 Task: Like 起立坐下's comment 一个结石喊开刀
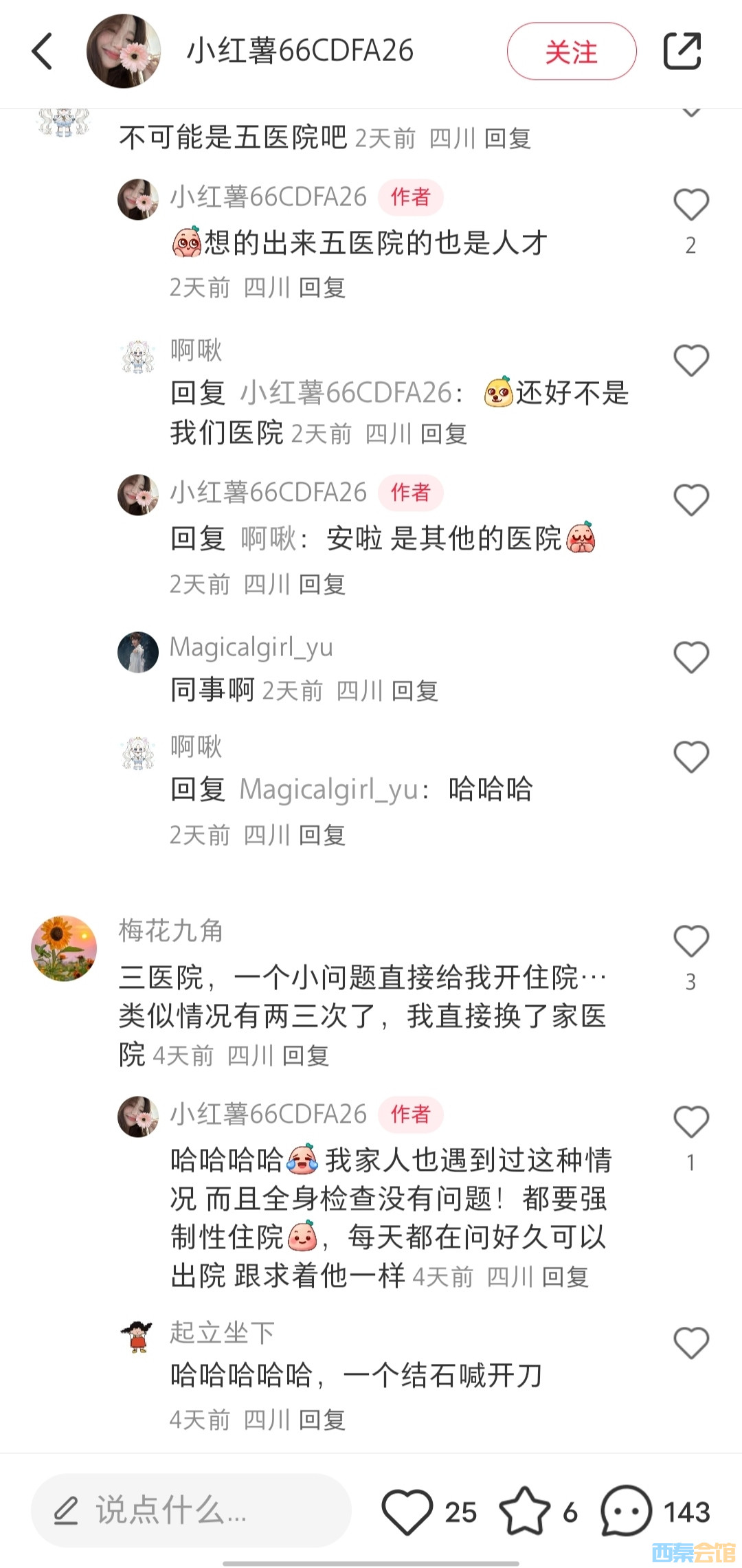tap(690, 1343)
